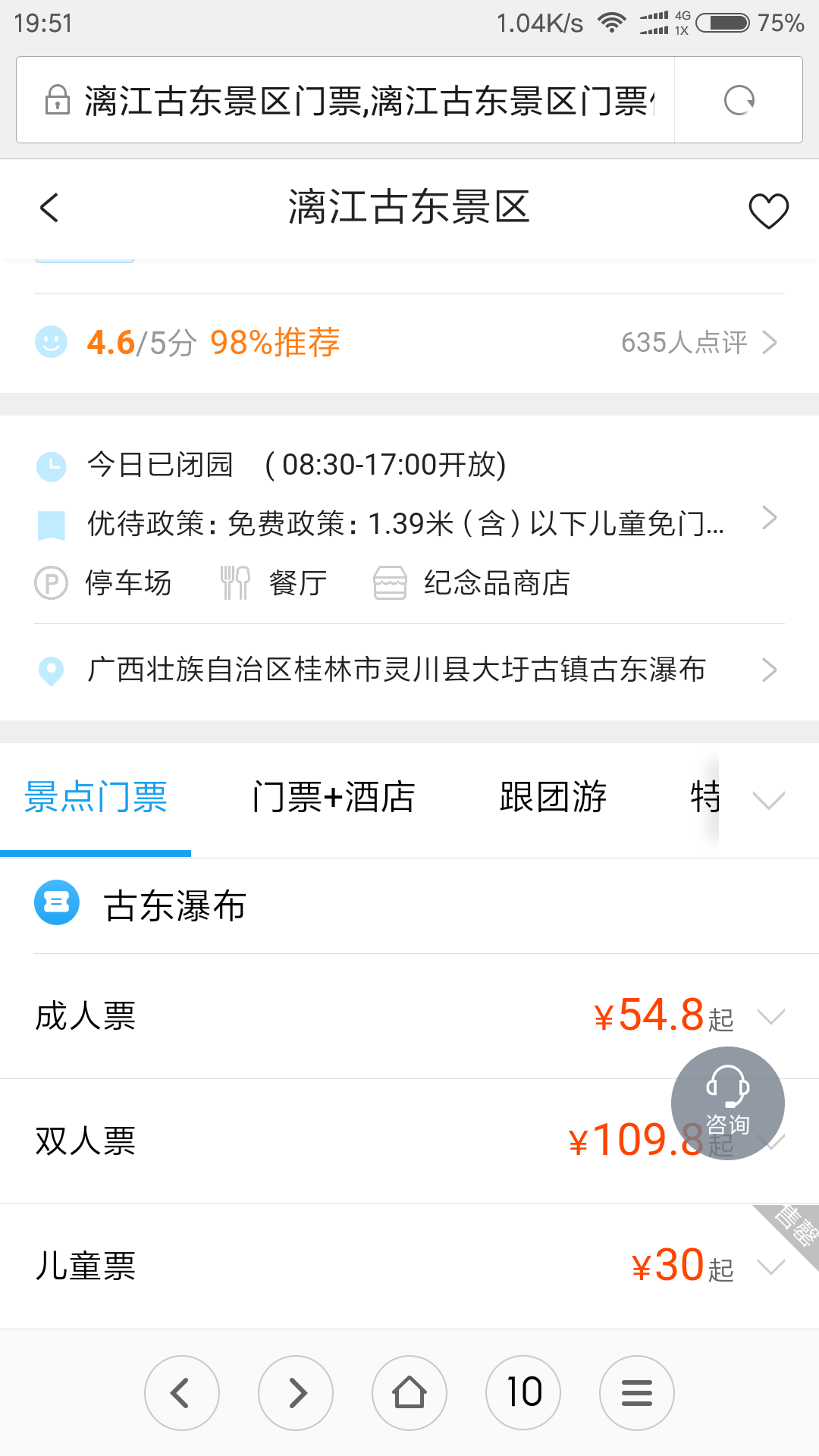Open the browser menu
Screen dimensions: 819x1456
pyautogui.click(x=637, y=1392)
